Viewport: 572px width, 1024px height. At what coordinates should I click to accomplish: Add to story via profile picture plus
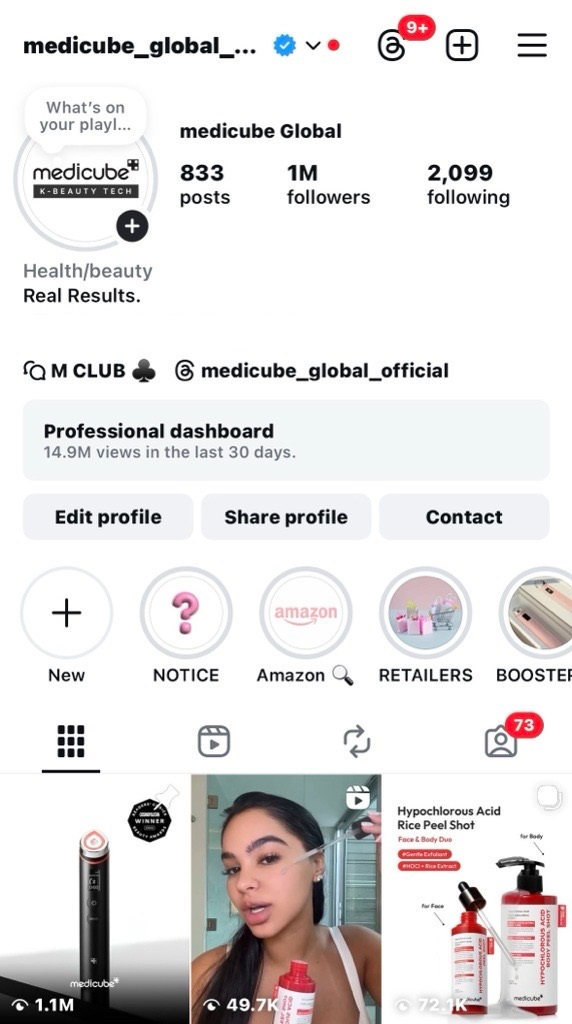[x=133, y=227]
